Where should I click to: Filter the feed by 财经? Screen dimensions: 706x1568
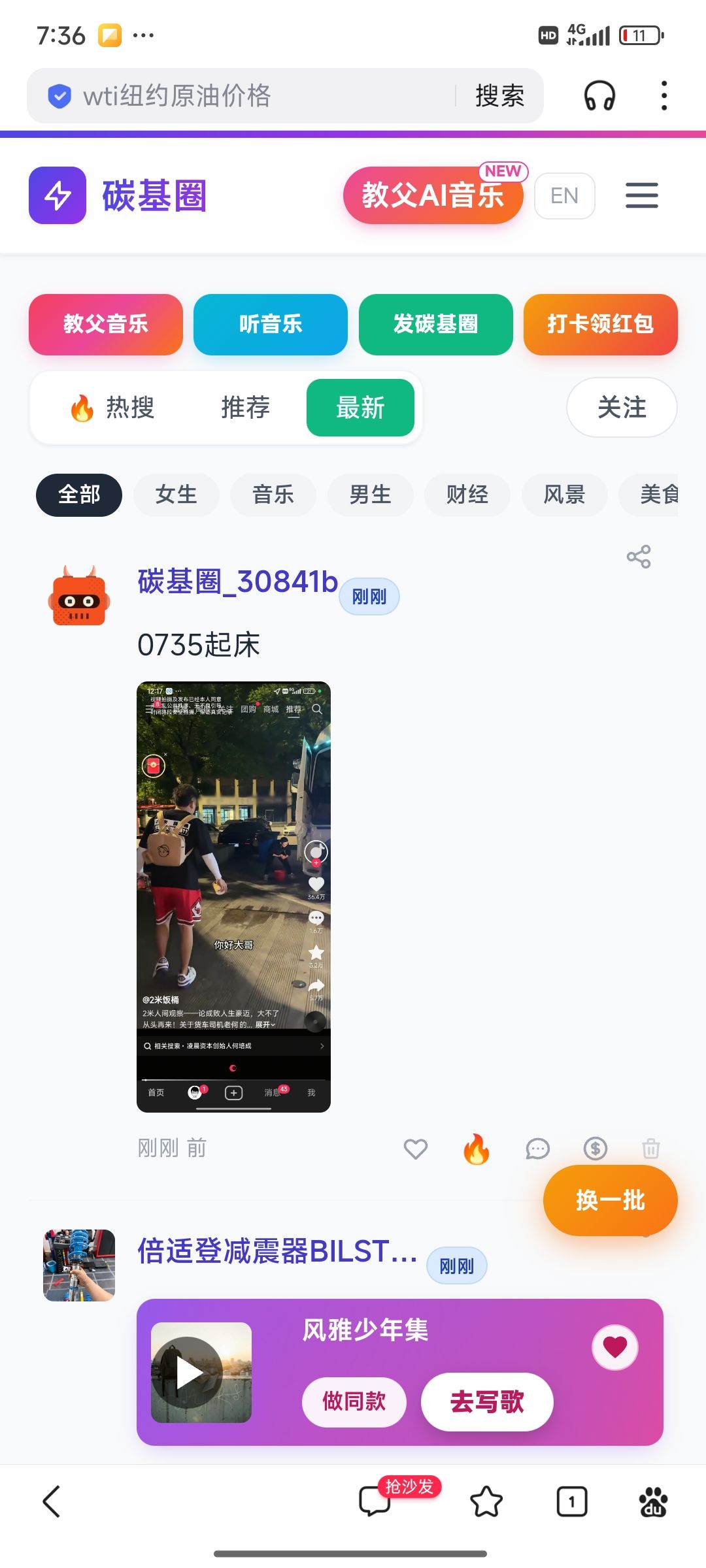tap(467, 495)
